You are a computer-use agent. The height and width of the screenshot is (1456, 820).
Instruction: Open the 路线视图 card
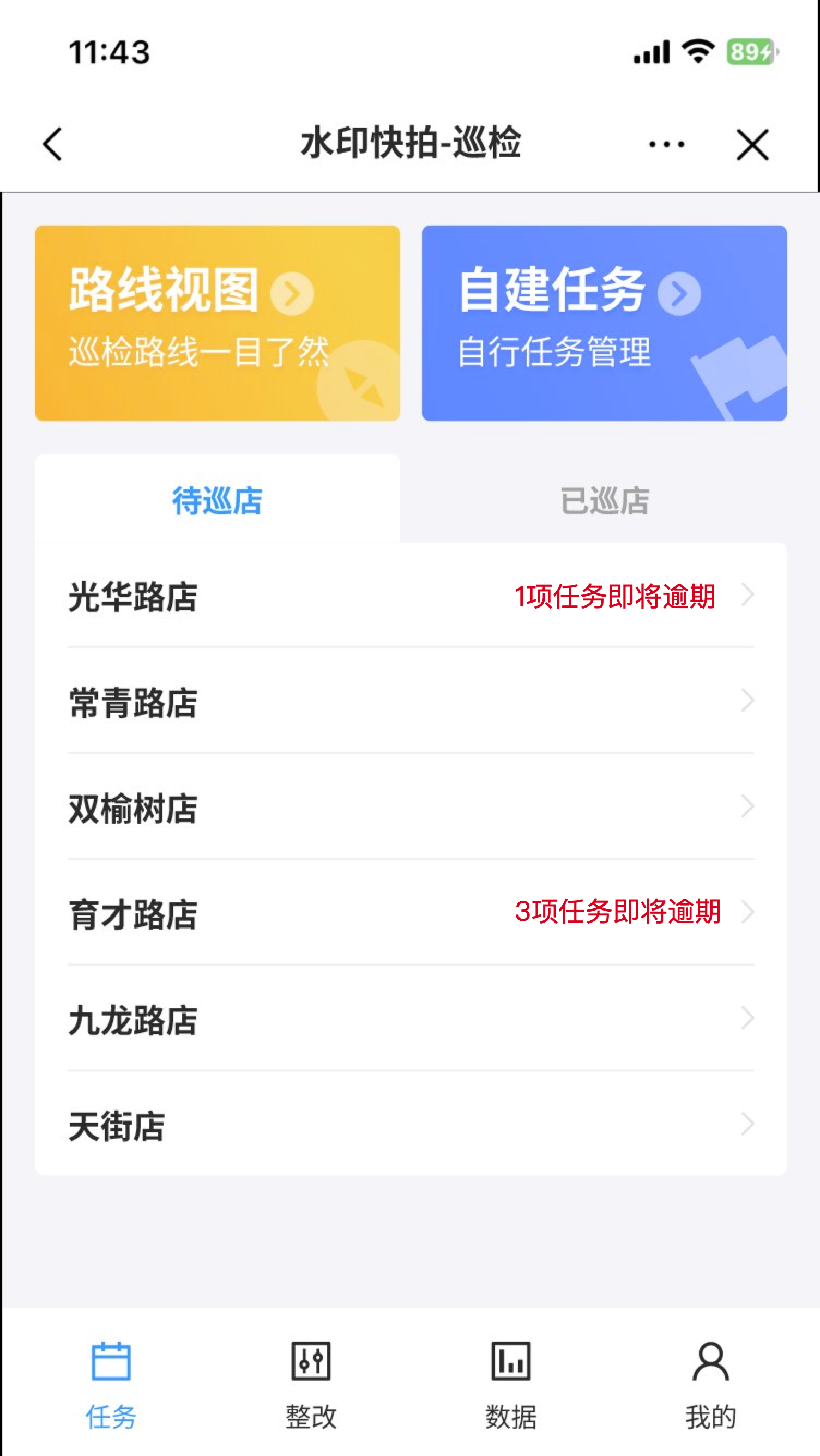(217, 323)
